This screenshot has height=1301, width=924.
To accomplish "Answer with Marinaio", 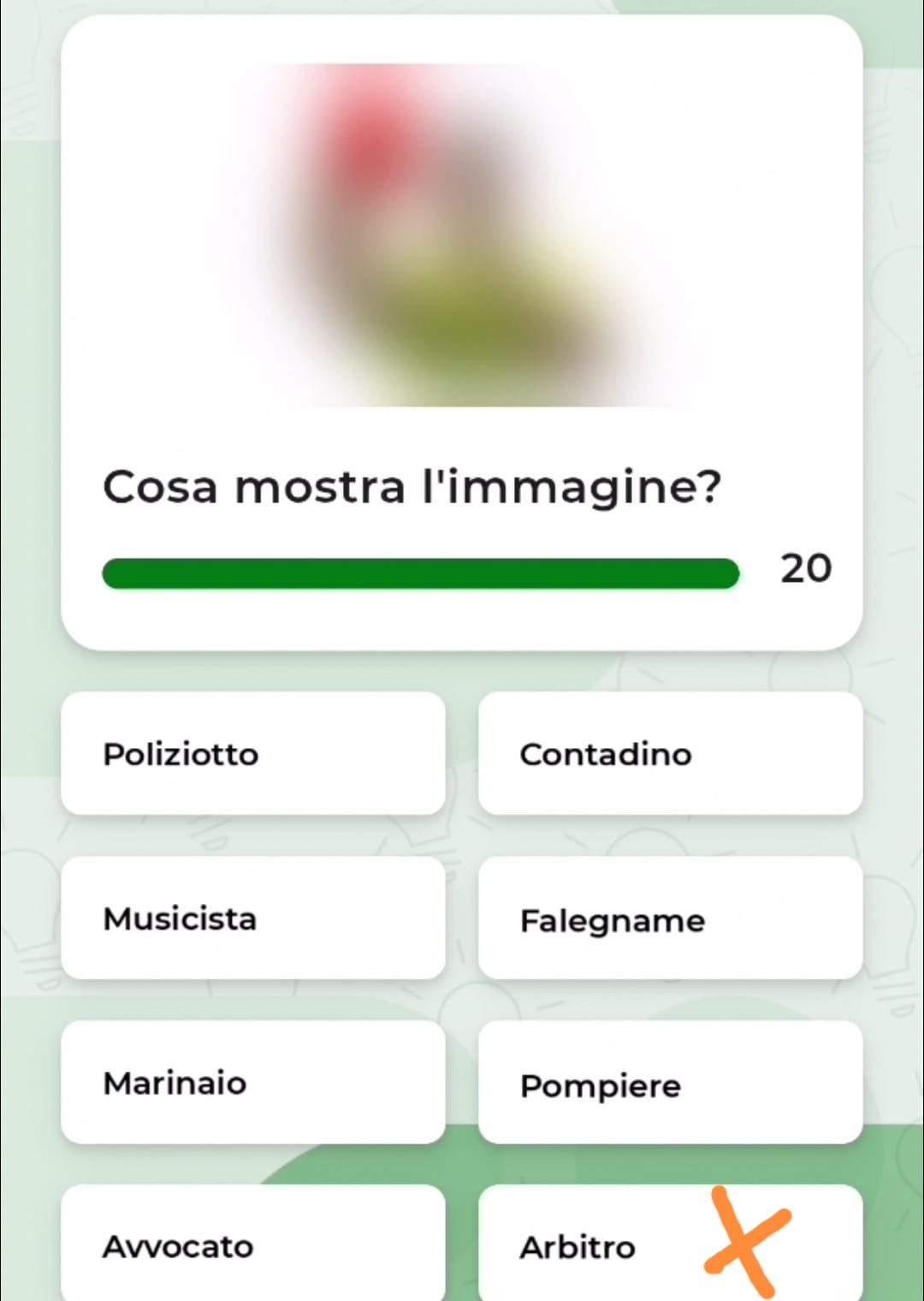I will [252, 1082].
